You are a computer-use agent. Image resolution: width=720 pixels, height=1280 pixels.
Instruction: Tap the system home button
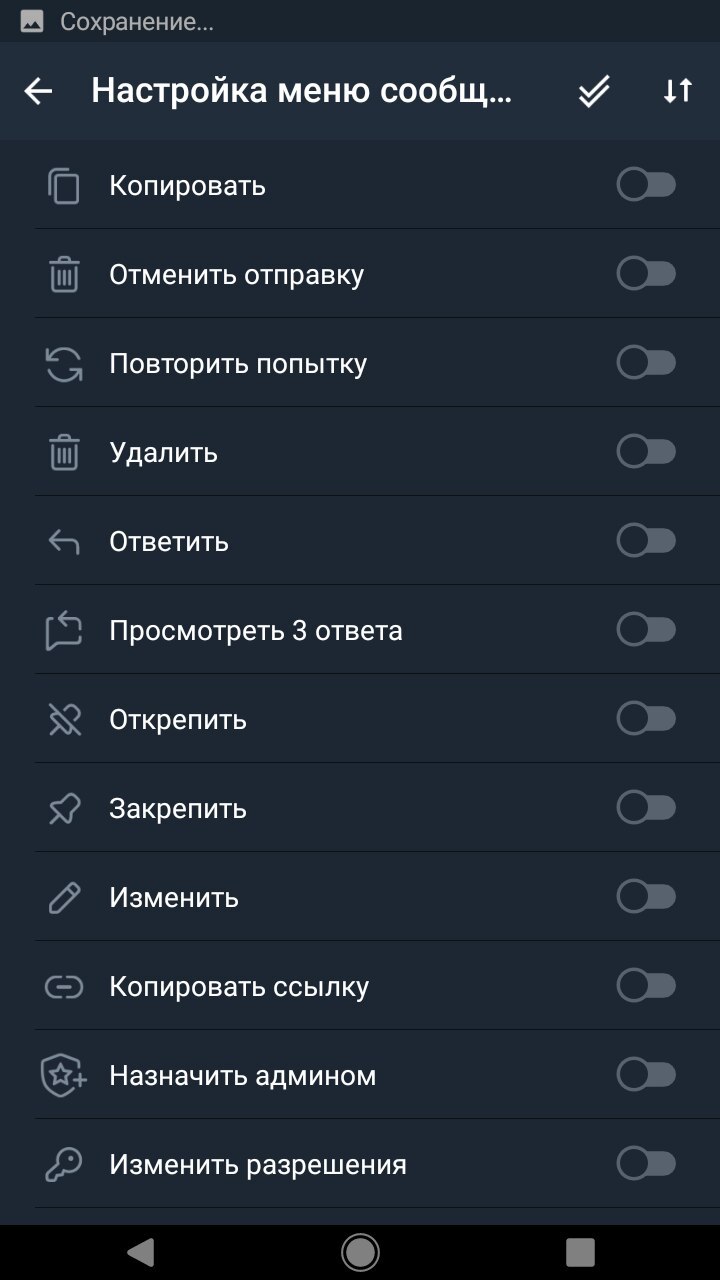click(x=360, y=1251)
